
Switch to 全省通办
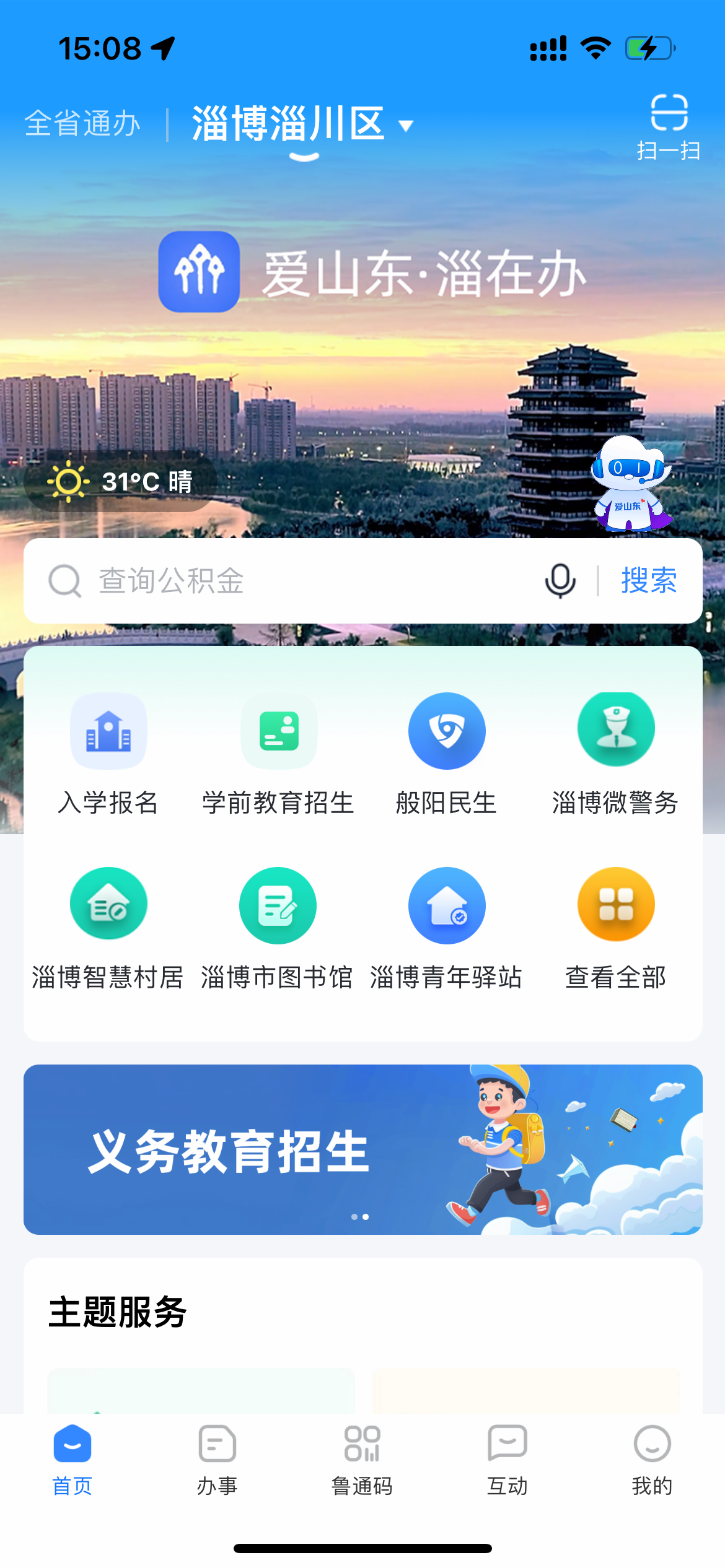tap(82, 123)
